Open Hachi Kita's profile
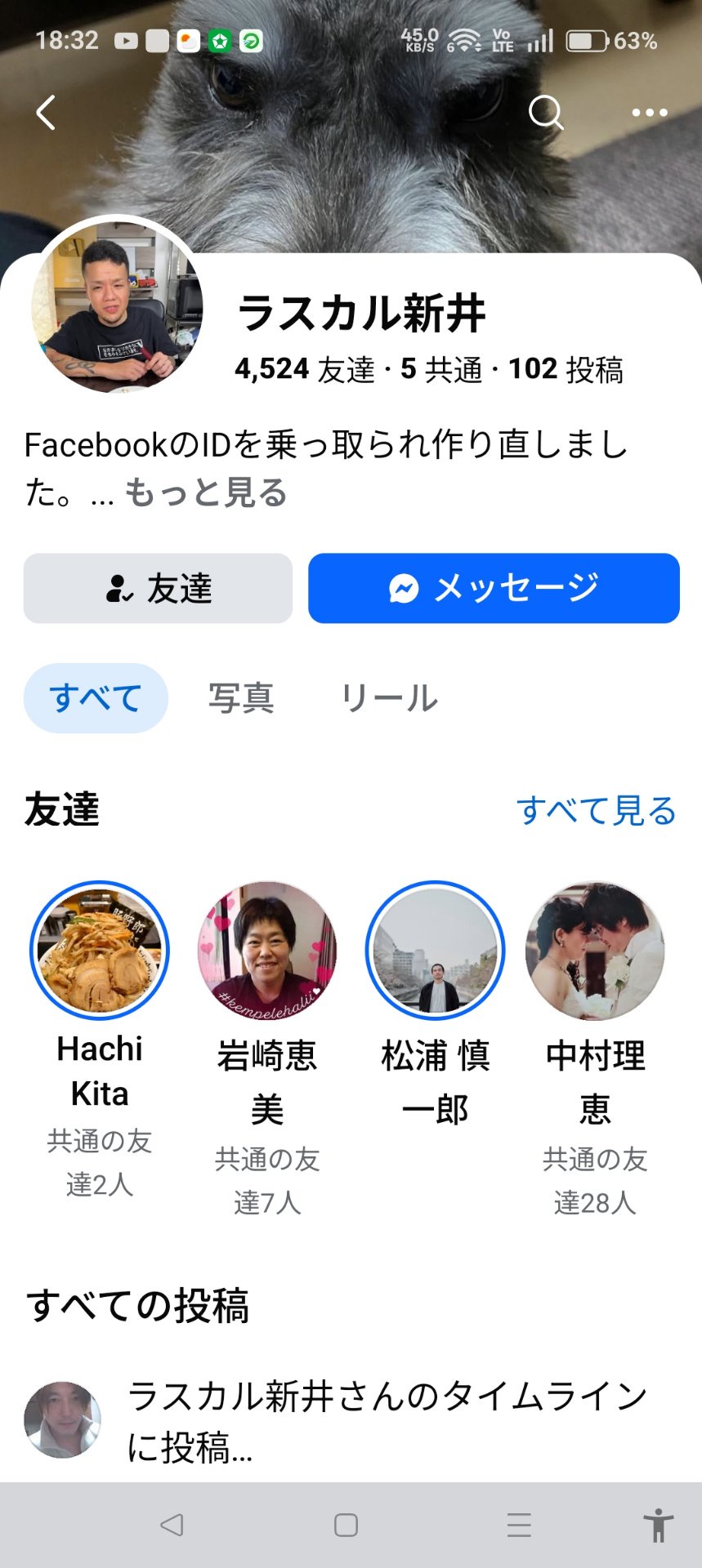 [x=100, y=951]
